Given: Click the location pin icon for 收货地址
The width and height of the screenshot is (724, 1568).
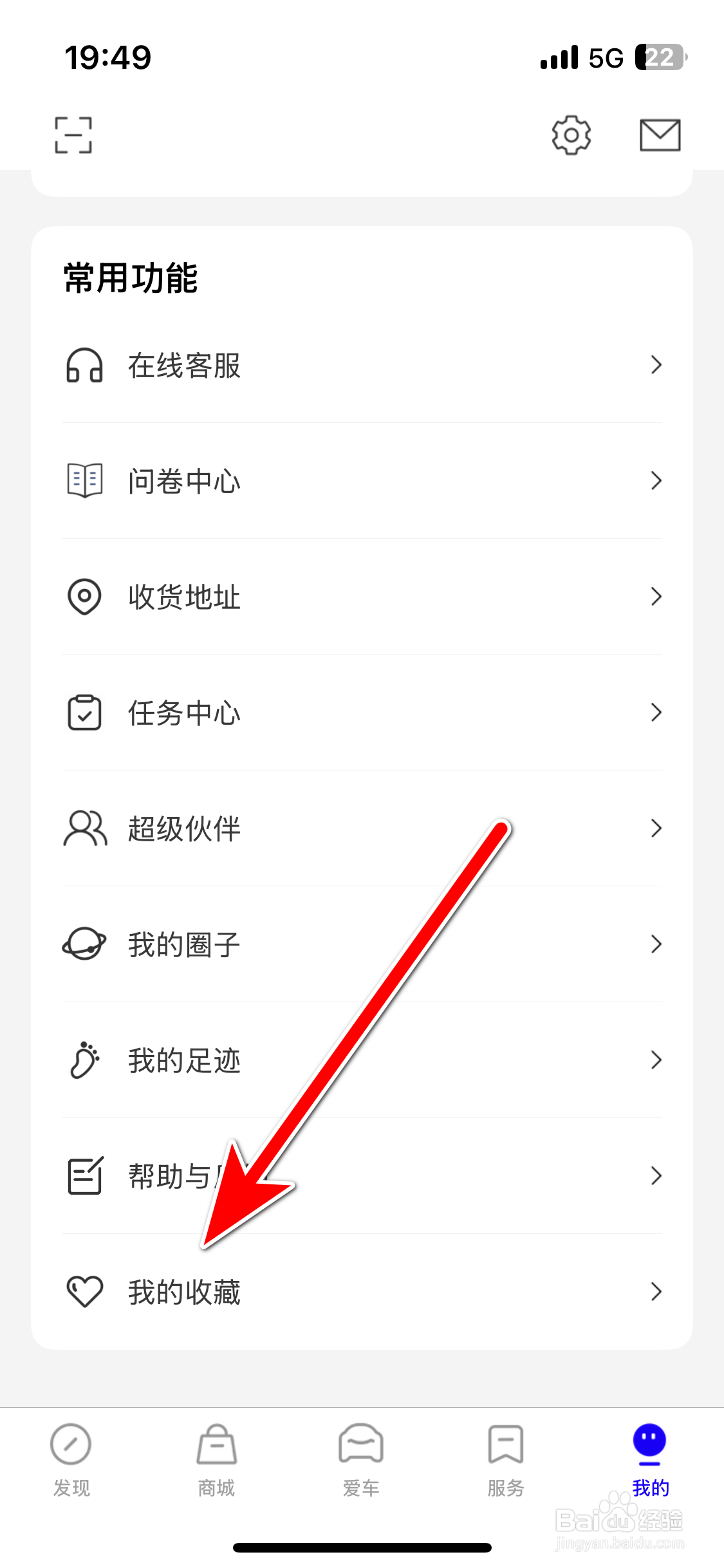Looking at the screenshot, I should 84,597.
